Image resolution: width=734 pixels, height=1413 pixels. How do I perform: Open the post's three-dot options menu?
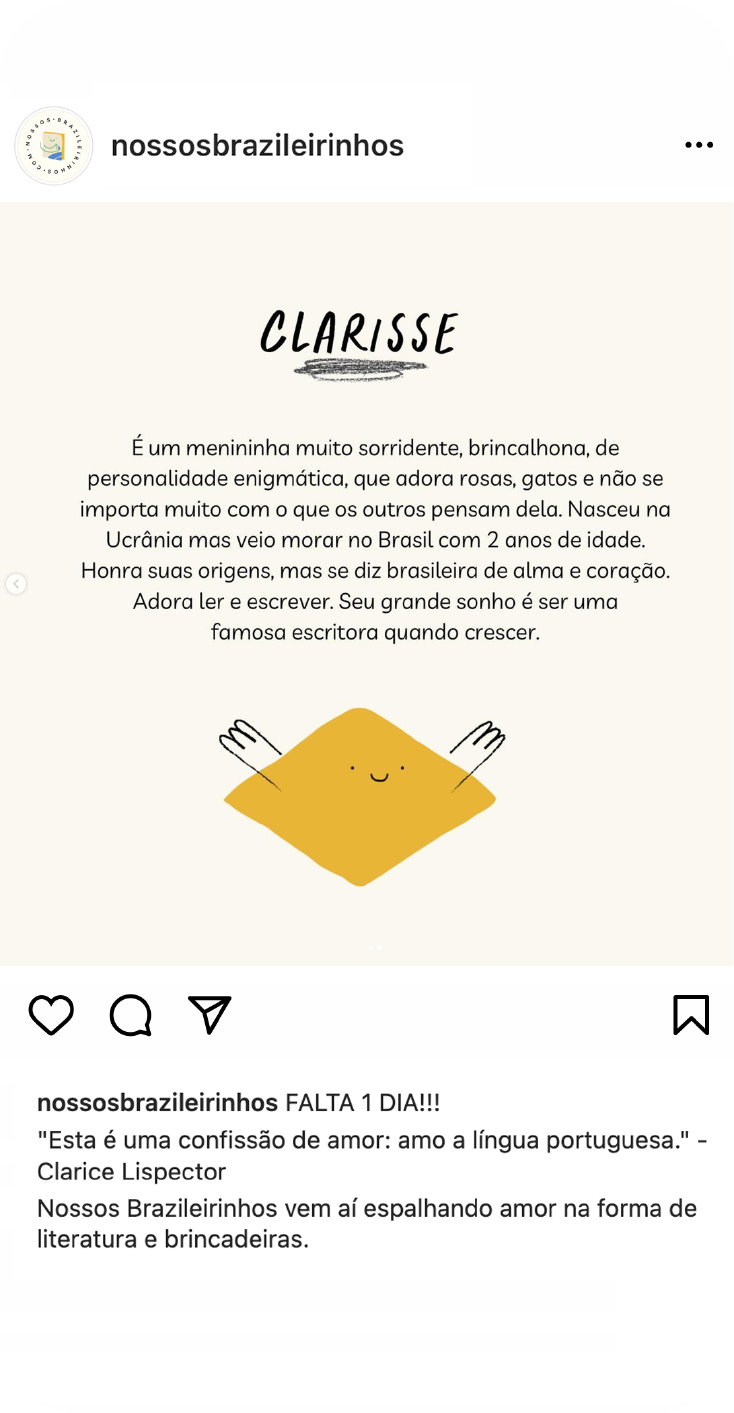pyautogui.click(x=698, y=146)
